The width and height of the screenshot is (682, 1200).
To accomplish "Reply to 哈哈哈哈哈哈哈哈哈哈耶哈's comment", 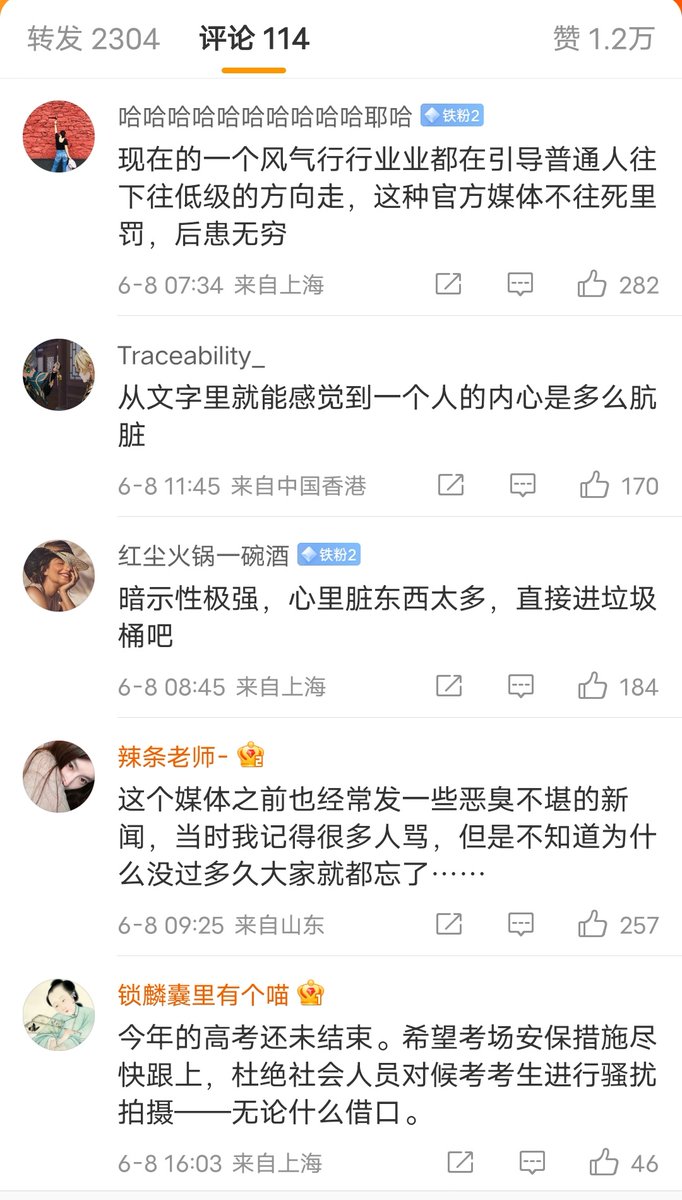I will [x=520, y=285].
